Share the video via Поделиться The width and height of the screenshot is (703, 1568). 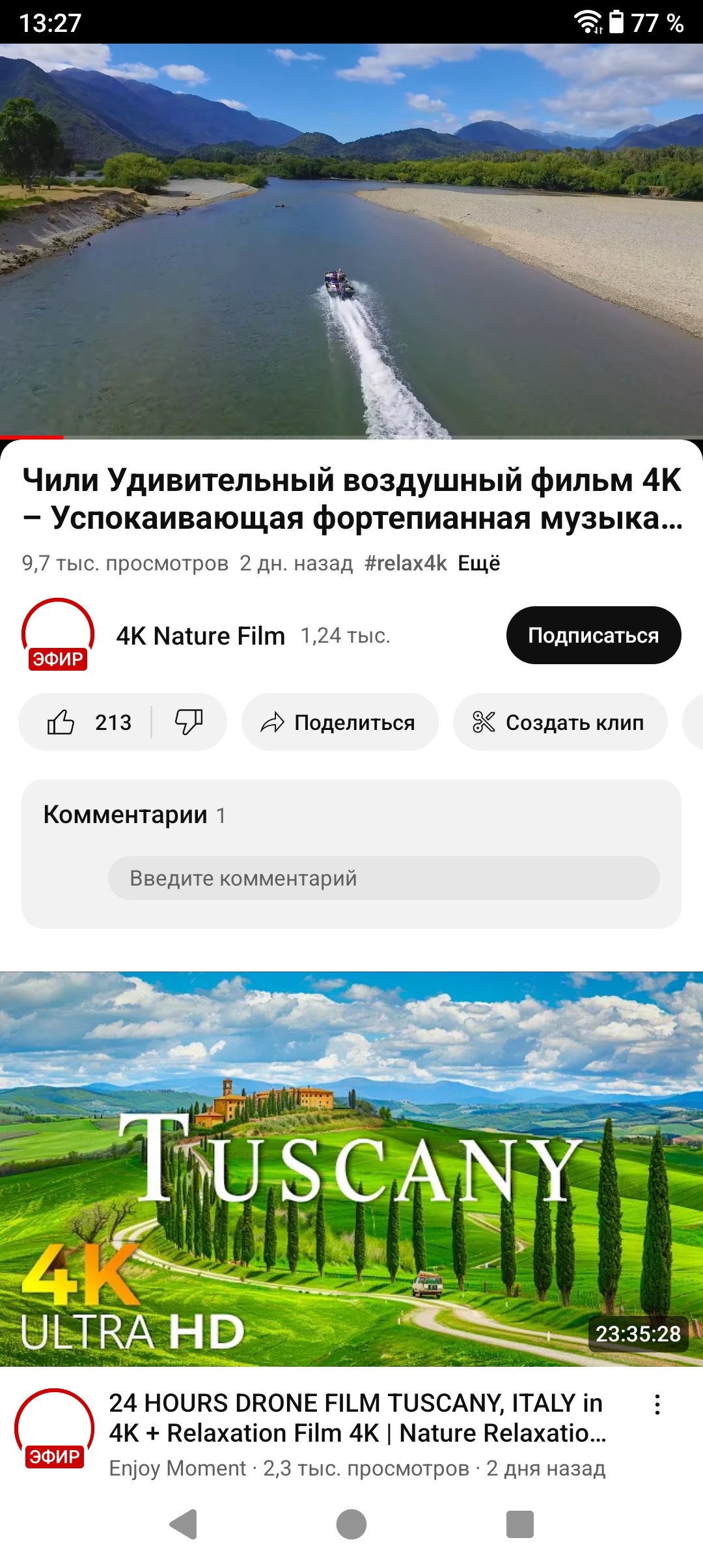pyautogui.click(x=339, y=722)
